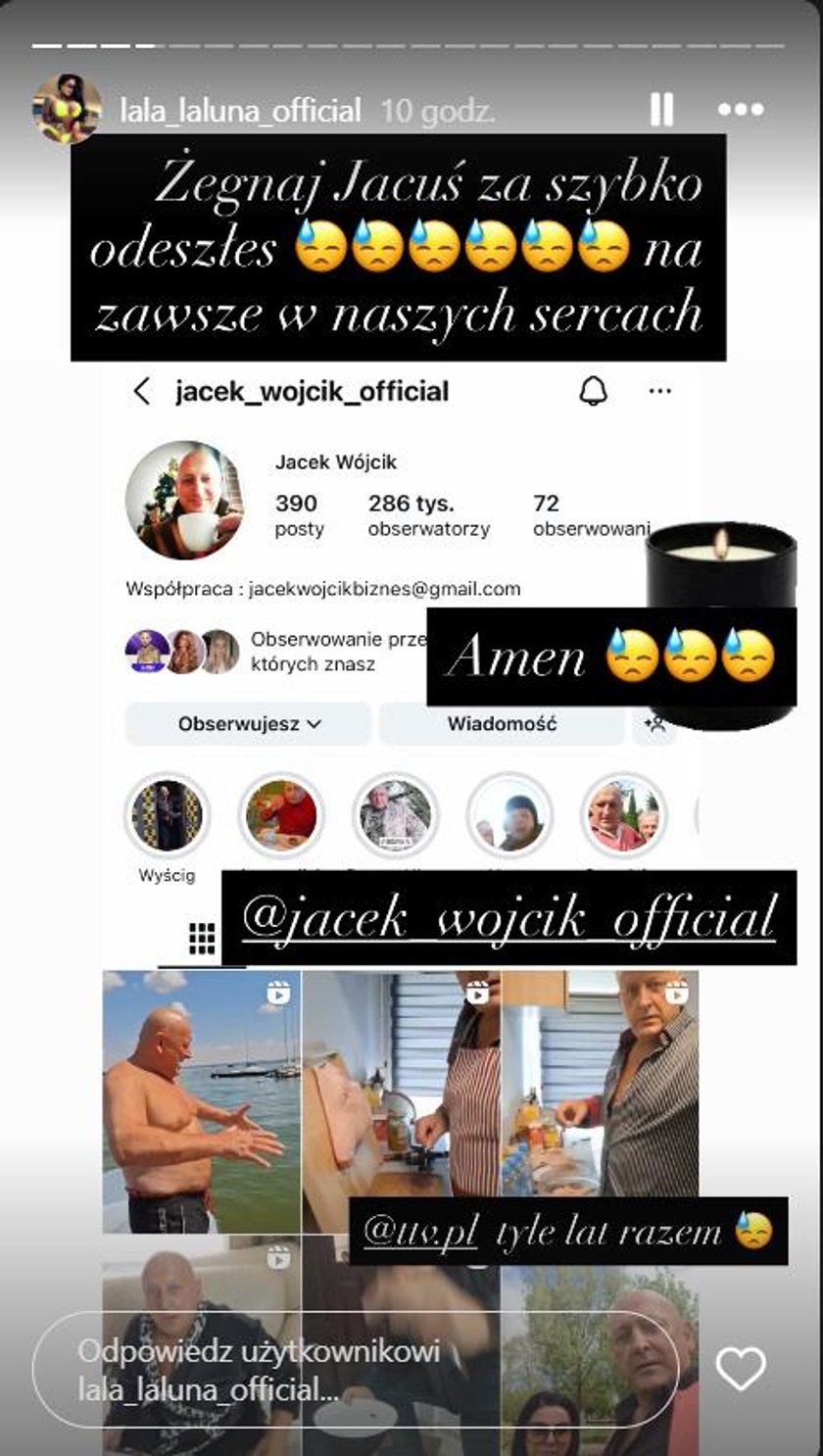This screenshot has width=823, height=1456.
Task: Tap the reply field to lala_laluna_official
Action: coord(353,1369)
